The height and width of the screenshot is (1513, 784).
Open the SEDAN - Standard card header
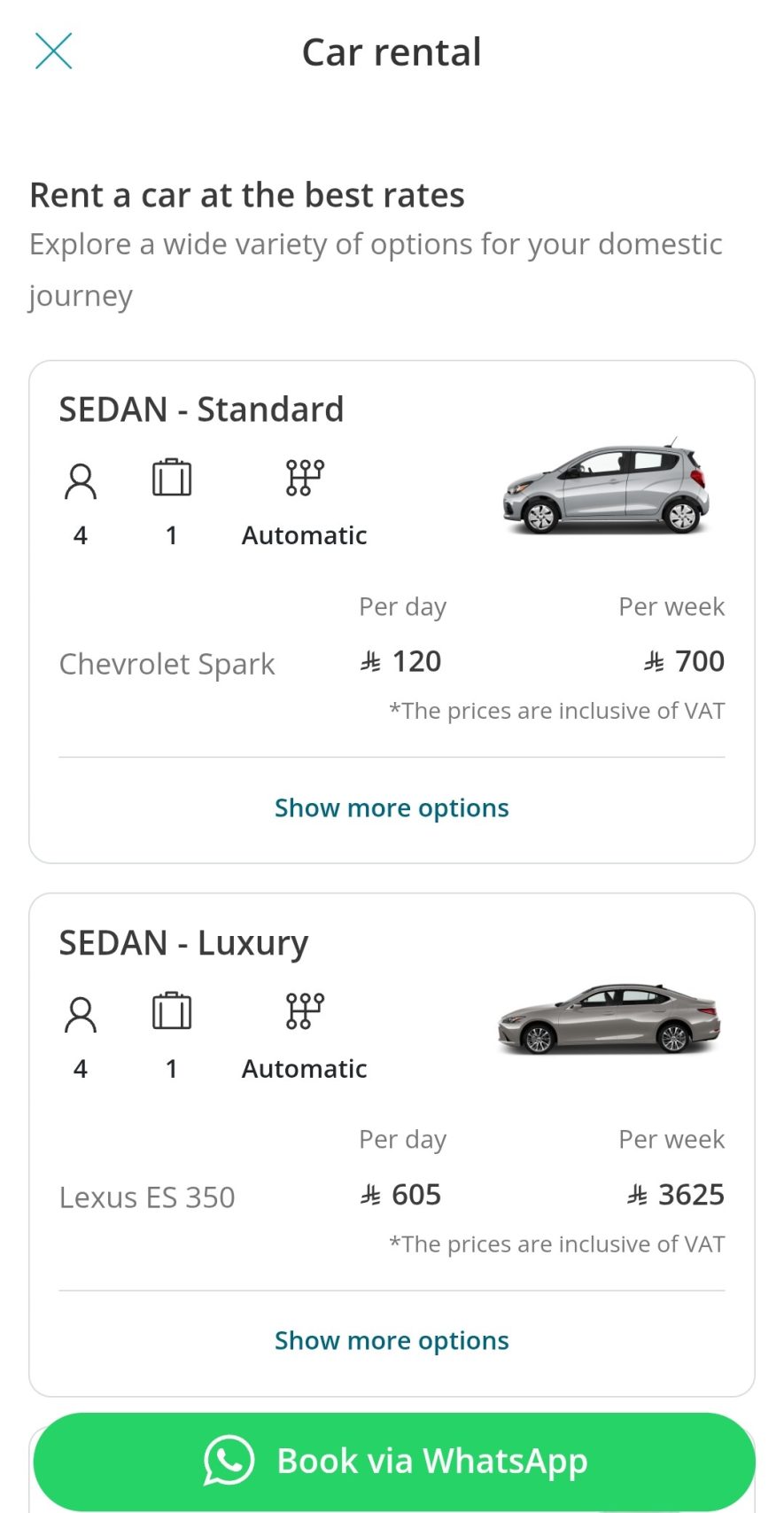pos(202,409)
